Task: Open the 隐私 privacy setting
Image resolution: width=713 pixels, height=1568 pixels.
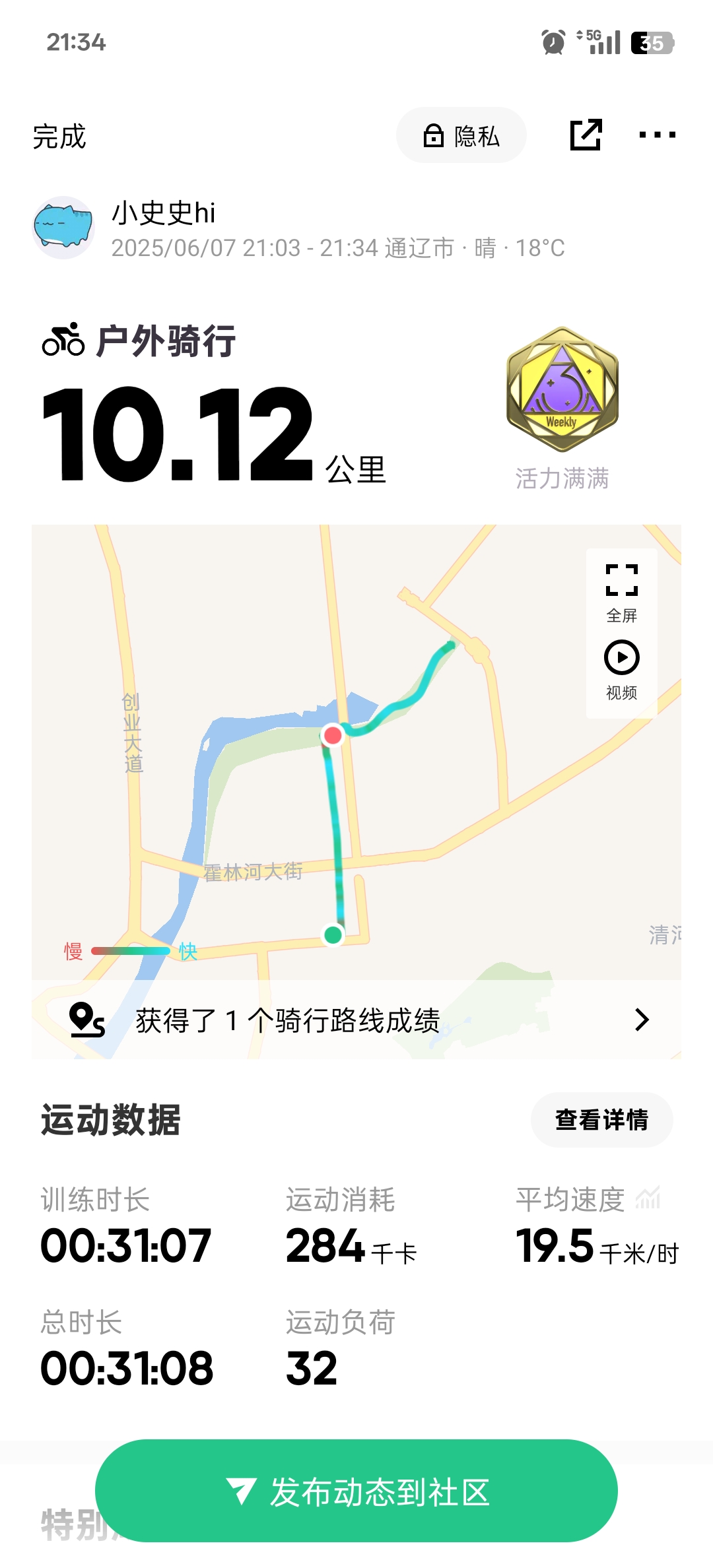Action: pos(461,135)
